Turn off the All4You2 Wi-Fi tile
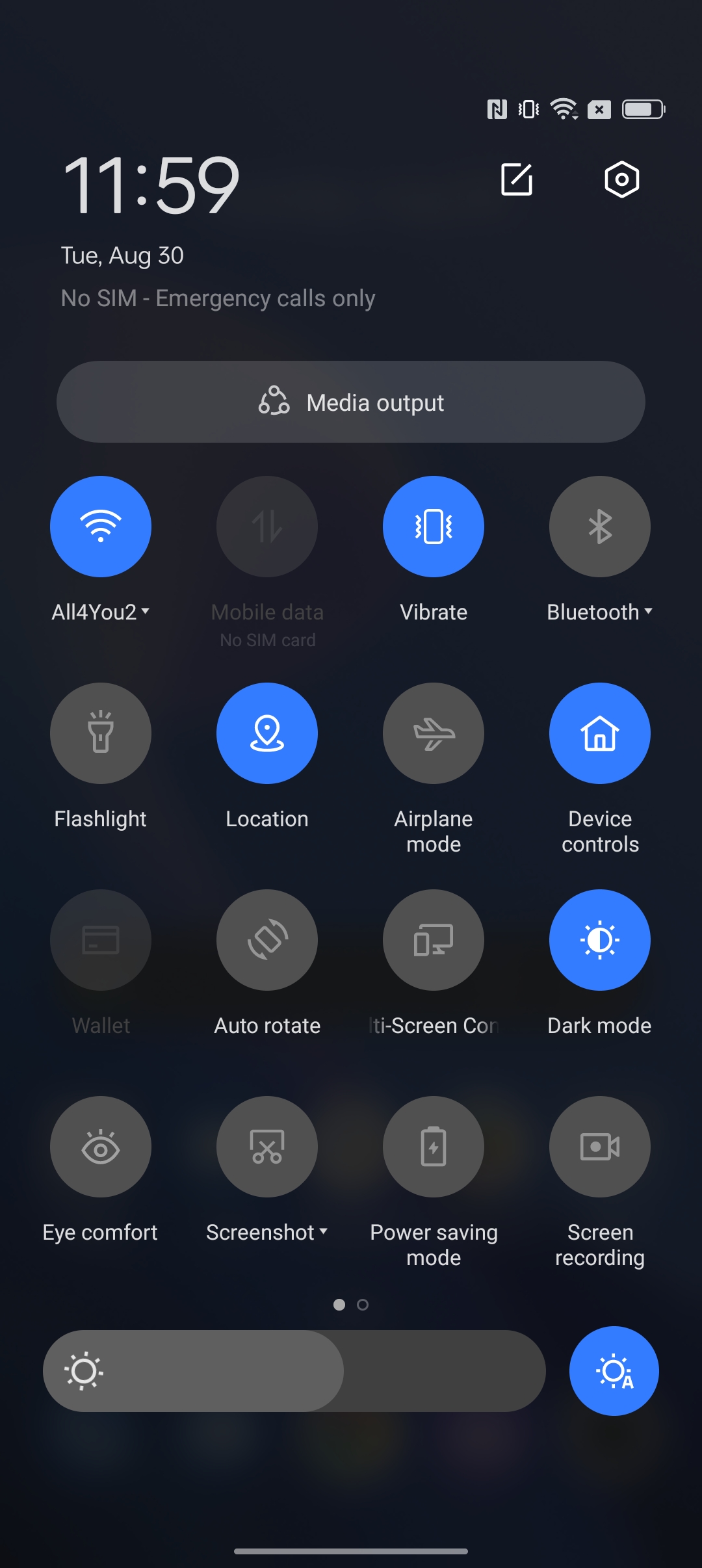The height and width of the screenshot is (1568, 702). (x=101, y=527)
